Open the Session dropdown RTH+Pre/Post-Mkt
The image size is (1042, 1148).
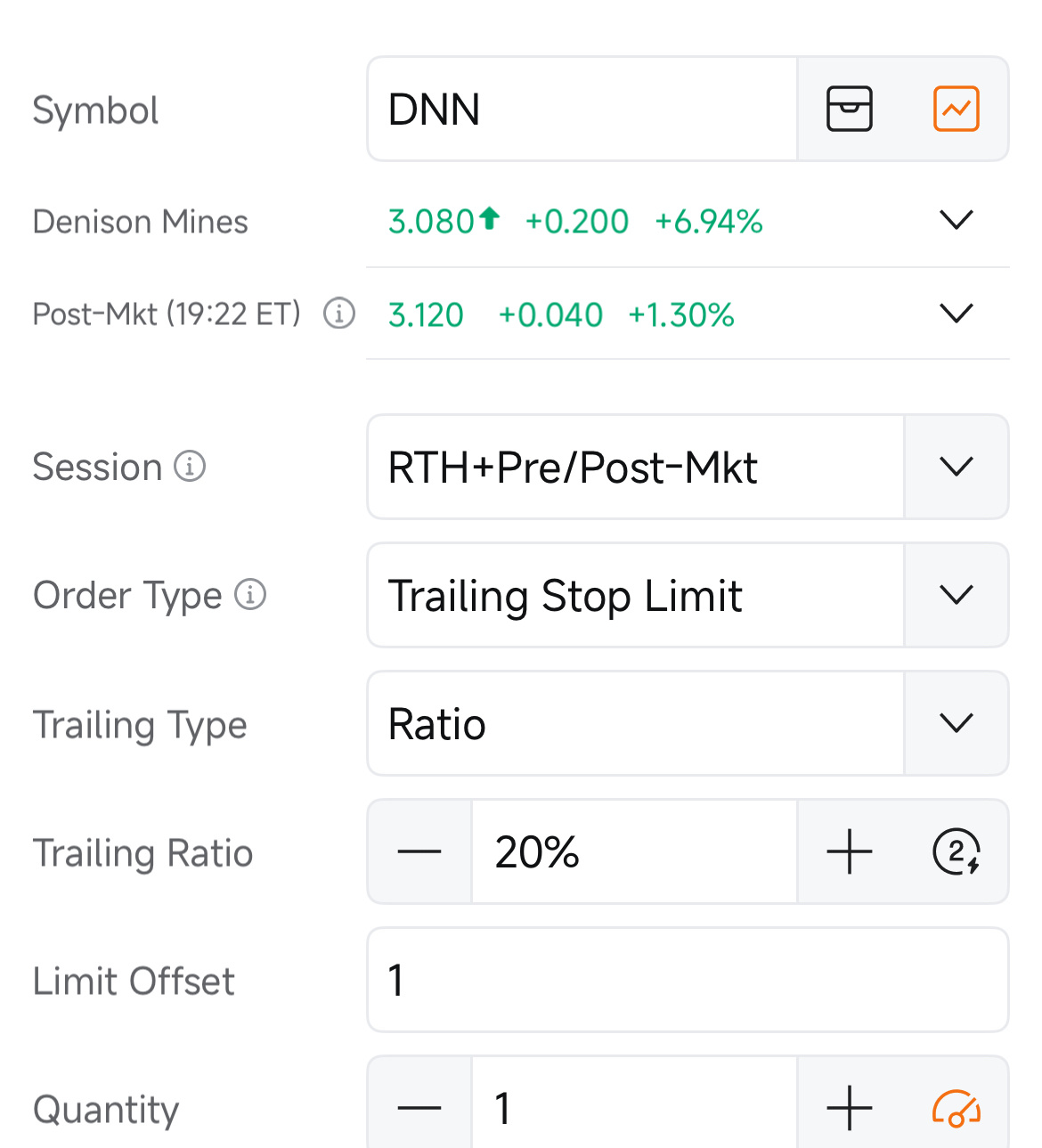[688, 467]
